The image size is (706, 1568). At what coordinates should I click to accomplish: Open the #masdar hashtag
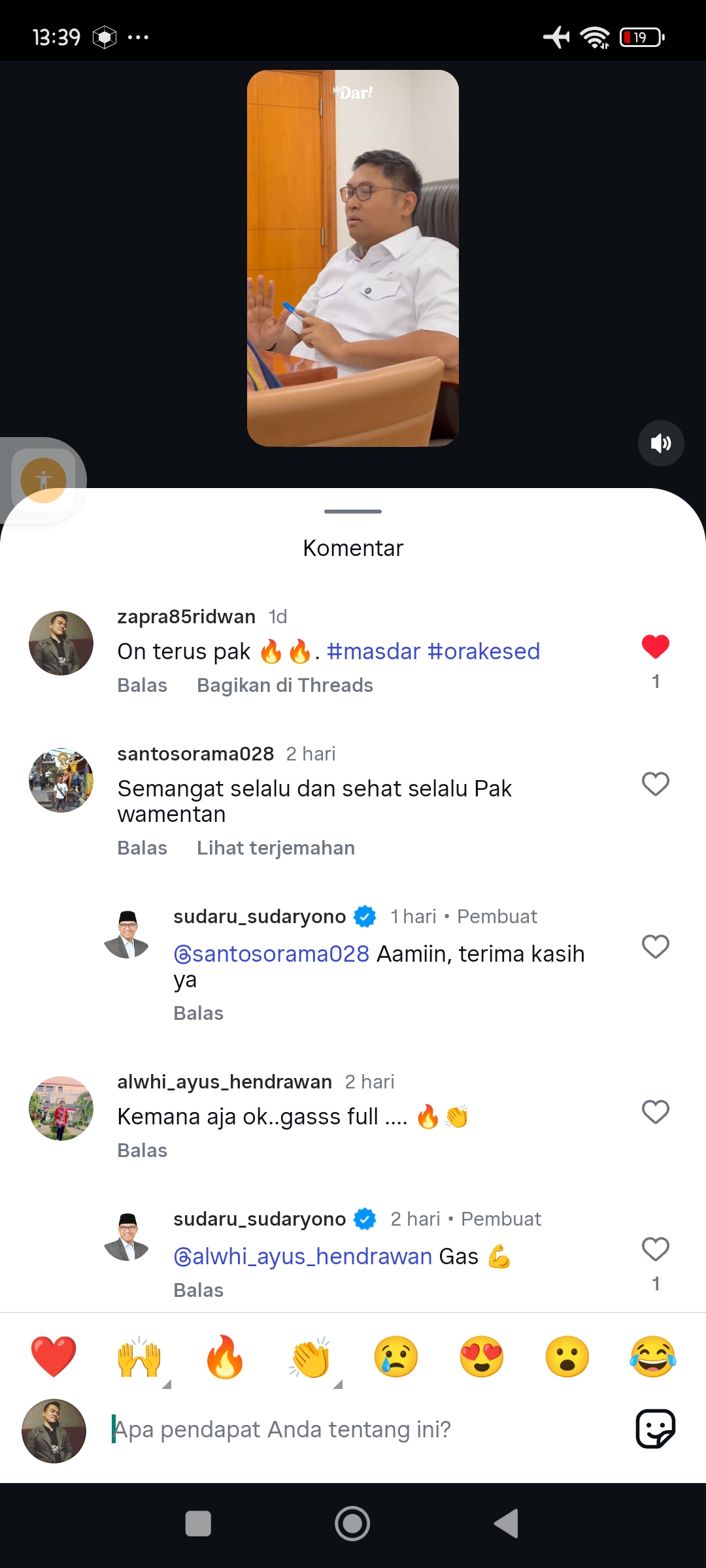pyautogui.click(x=373, y=651)
